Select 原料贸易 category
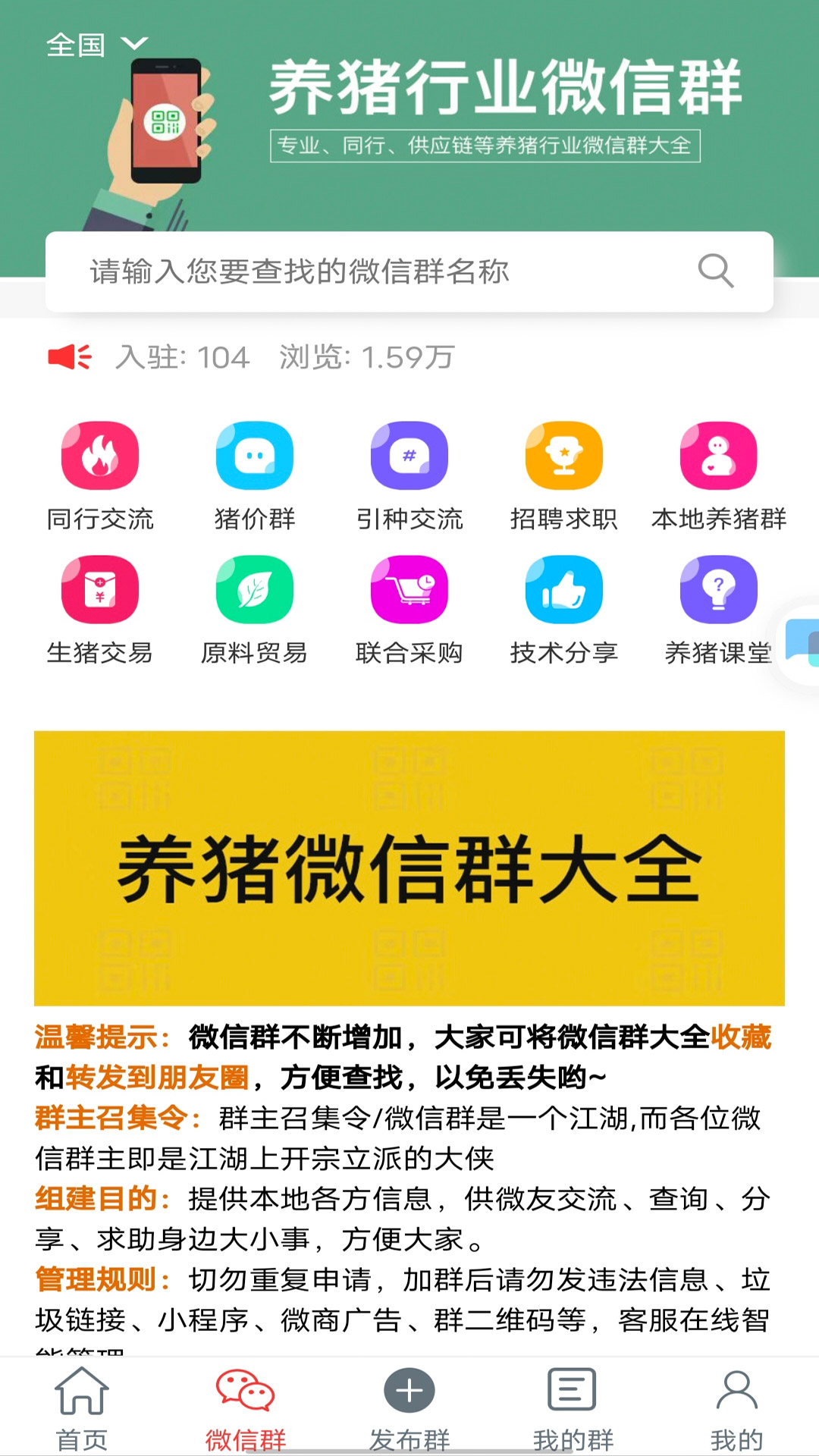Image resolution: width=819 pixels, height=1456 pixels. (x=255, y=610)
